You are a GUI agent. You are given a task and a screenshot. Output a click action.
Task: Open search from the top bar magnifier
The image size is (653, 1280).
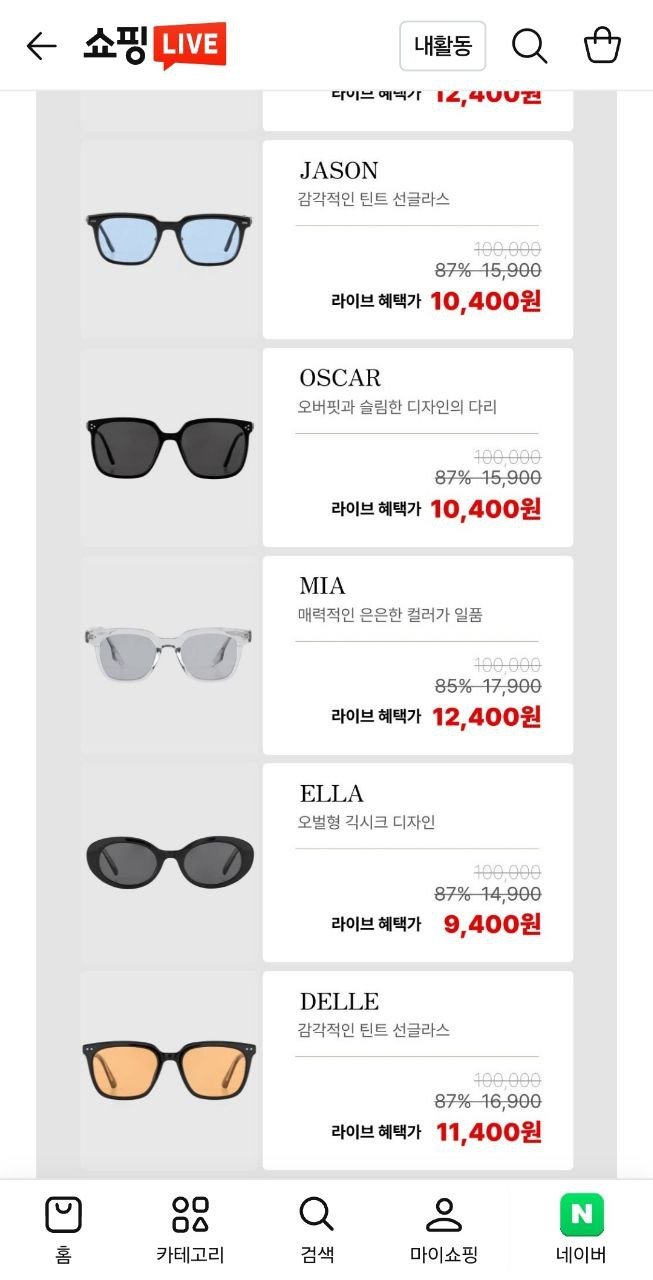coord(529,46)
